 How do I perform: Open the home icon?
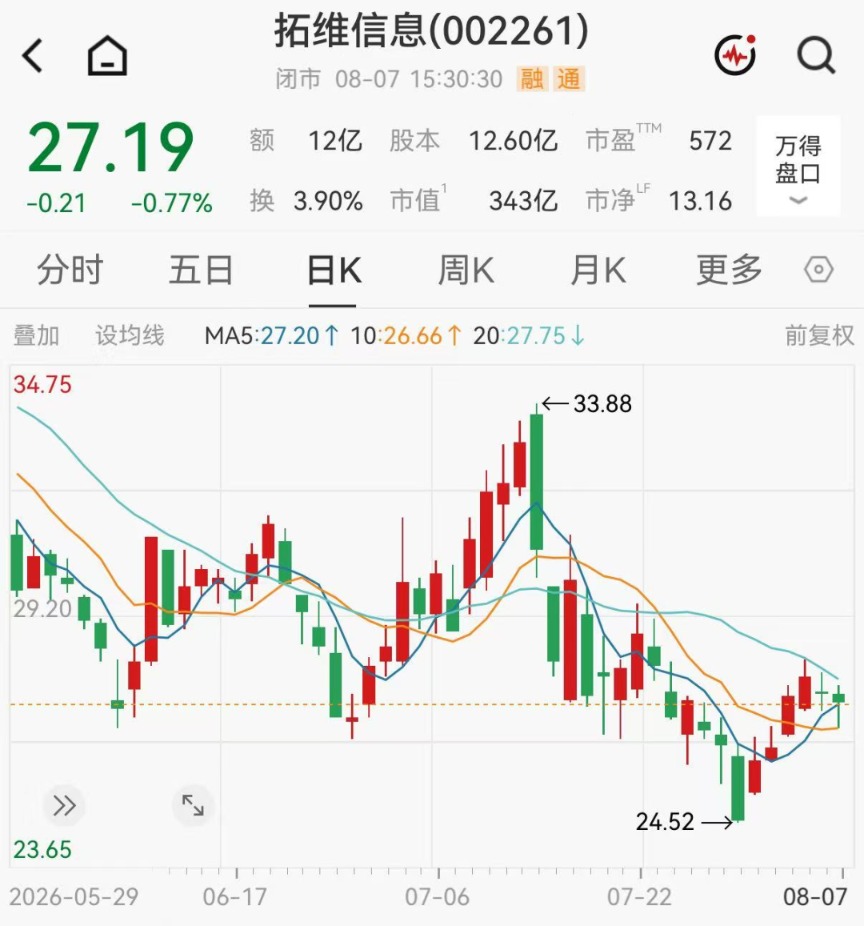[107, 56]
